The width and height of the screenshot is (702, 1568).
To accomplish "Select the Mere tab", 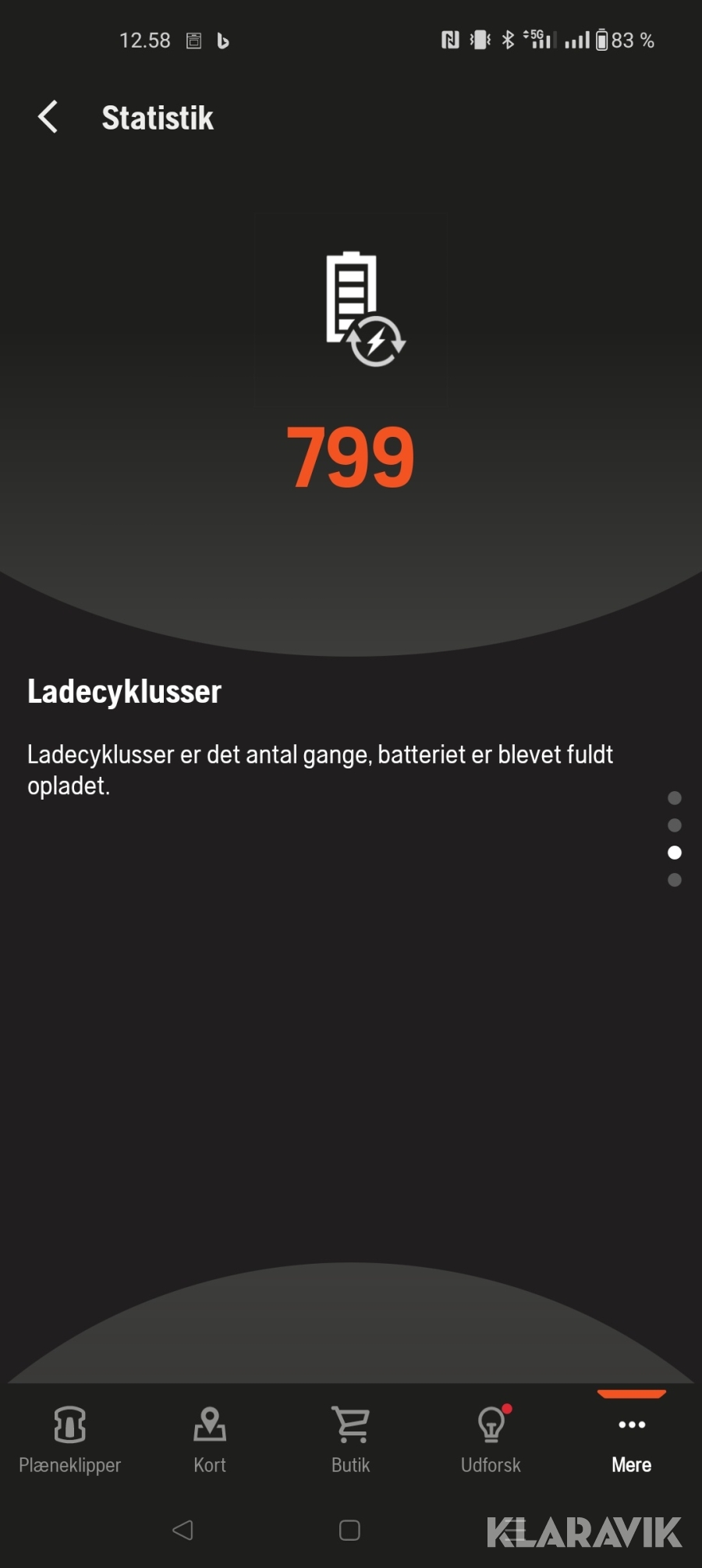I will [631, 1439].
